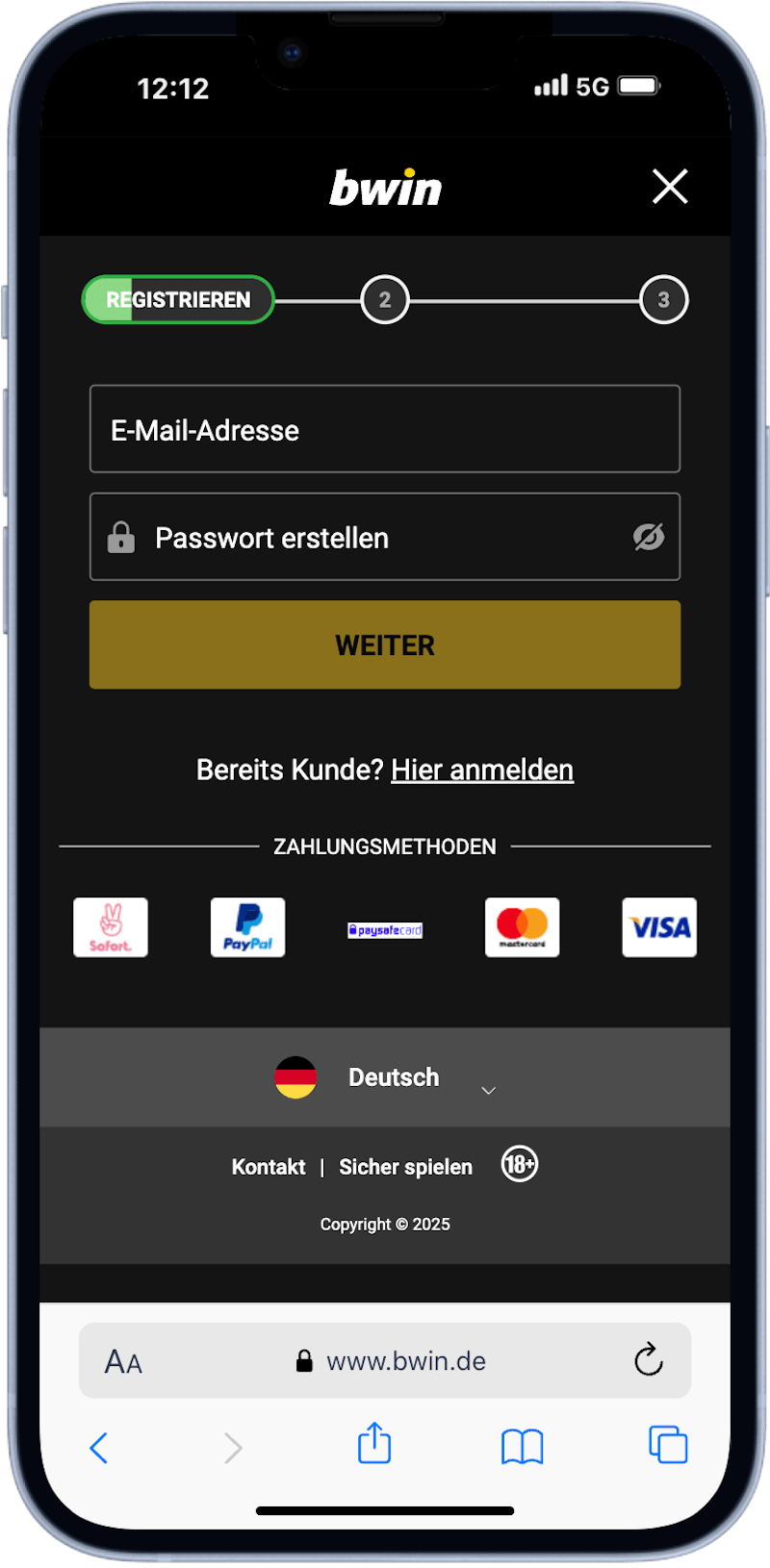Toggle password visibility eye icon

pos(649,537)
